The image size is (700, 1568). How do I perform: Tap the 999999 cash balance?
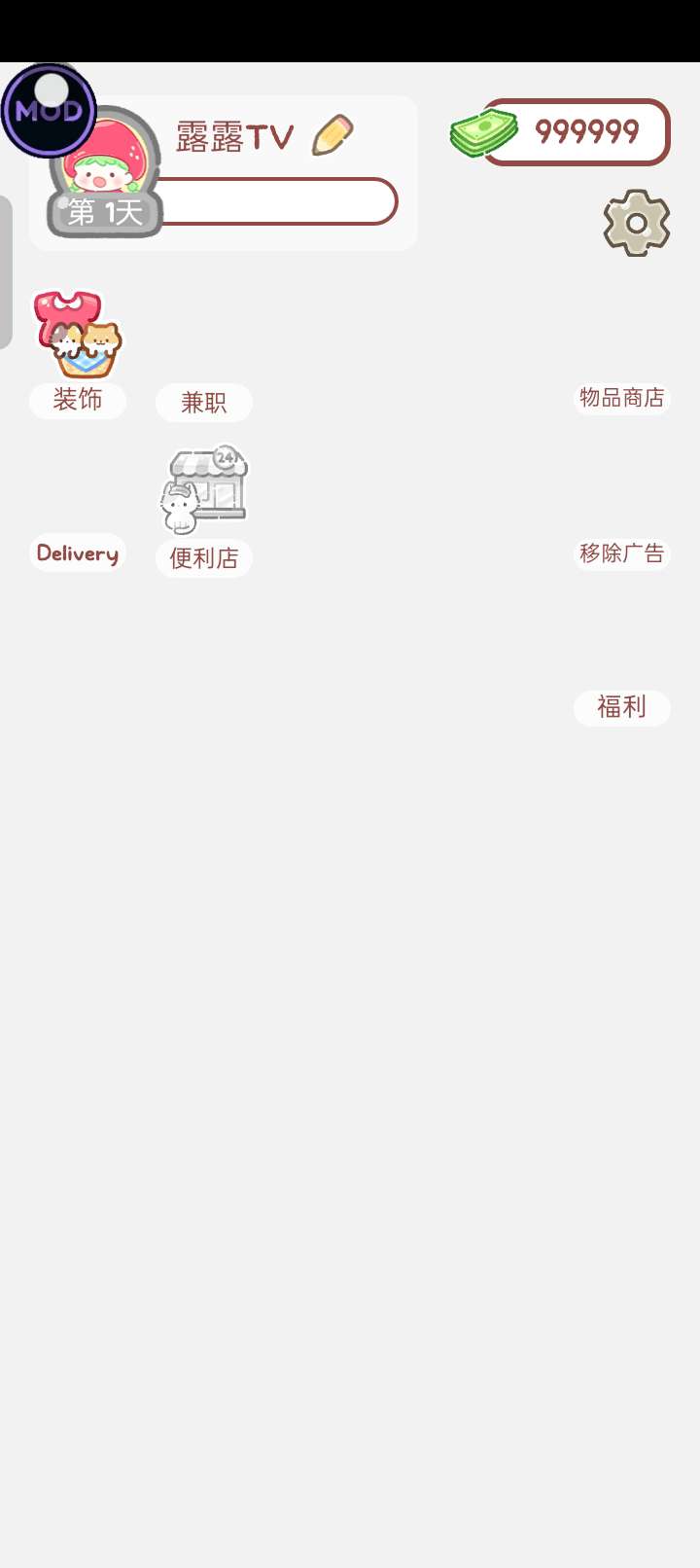pos(576,132)
